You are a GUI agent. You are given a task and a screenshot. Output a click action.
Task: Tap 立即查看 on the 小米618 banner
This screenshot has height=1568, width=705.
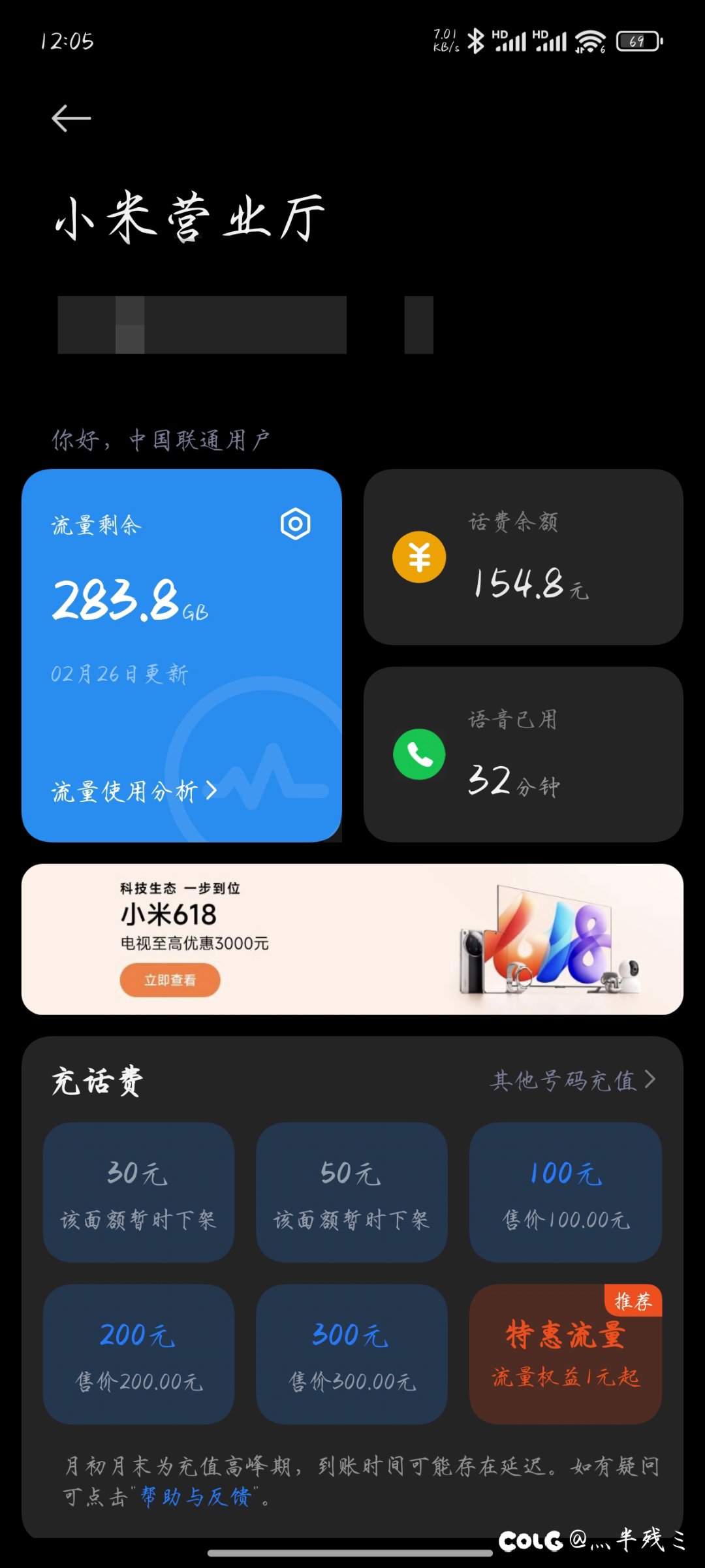click(x=170, y=980)
